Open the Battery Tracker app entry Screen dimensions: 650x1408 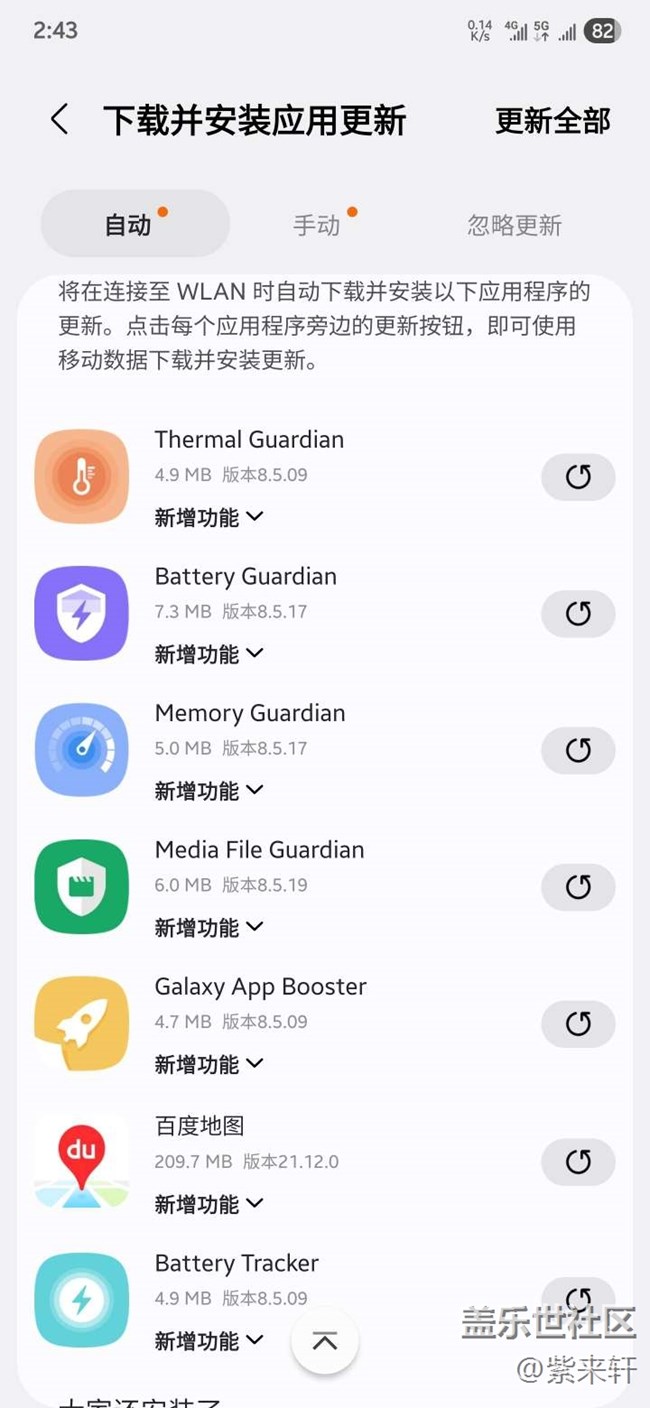(236, 1264)
